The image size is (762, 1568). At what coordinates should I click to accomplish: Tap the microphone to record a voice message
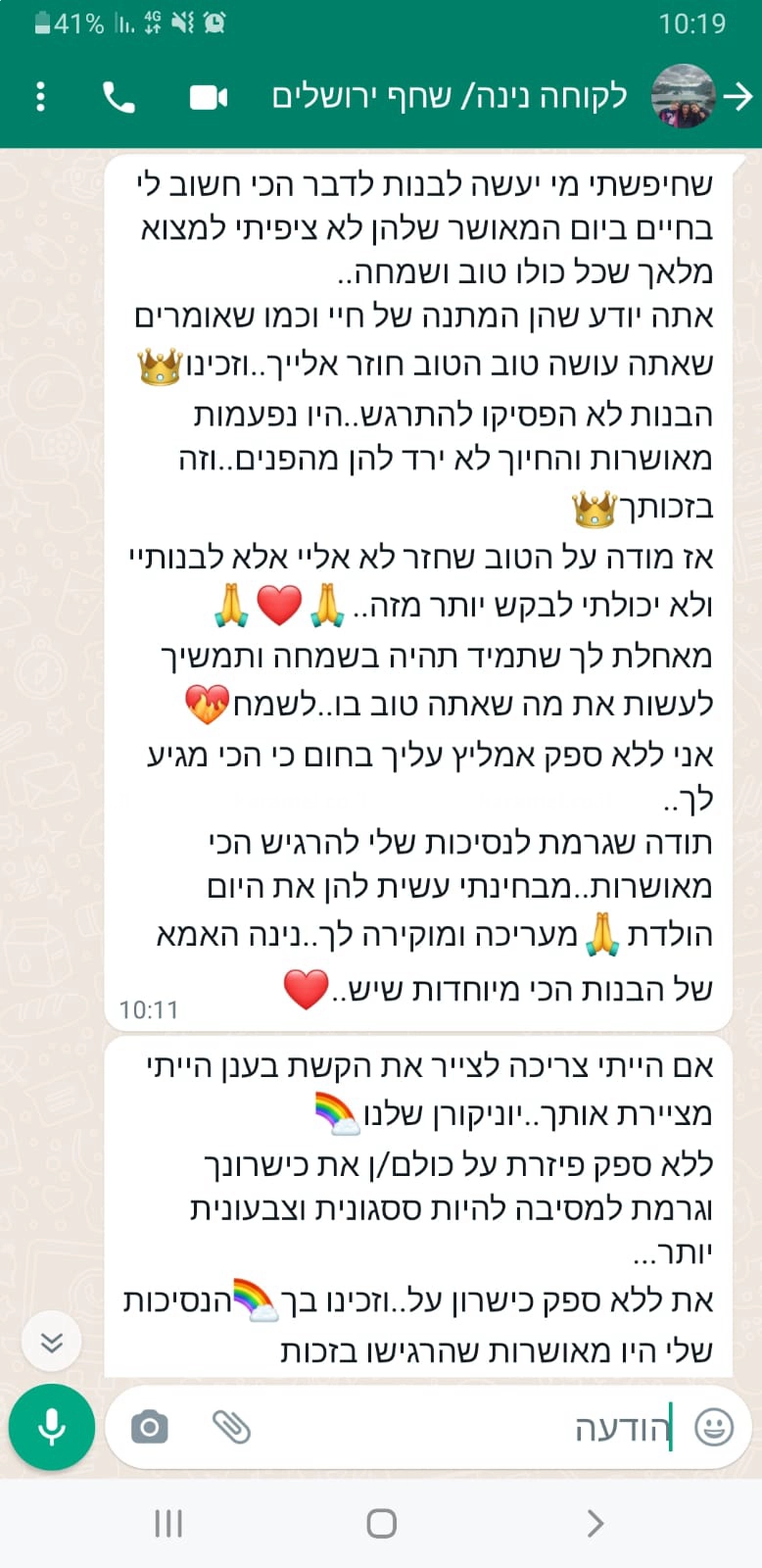pyautogui.click(x=51, y=1428)
